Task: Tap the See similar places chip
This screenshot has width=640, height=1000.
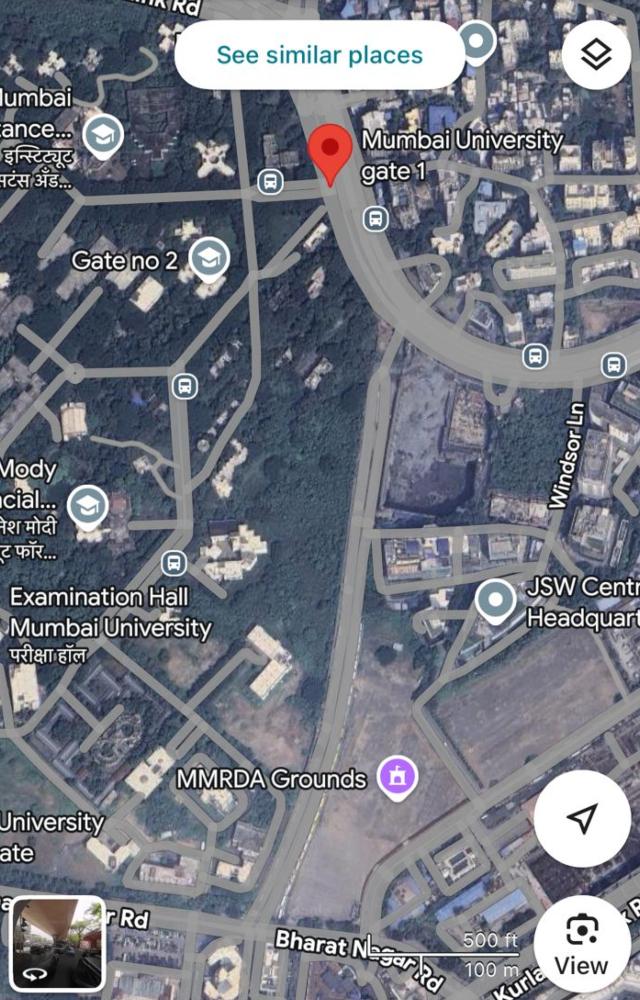Action: pos(319,55)
